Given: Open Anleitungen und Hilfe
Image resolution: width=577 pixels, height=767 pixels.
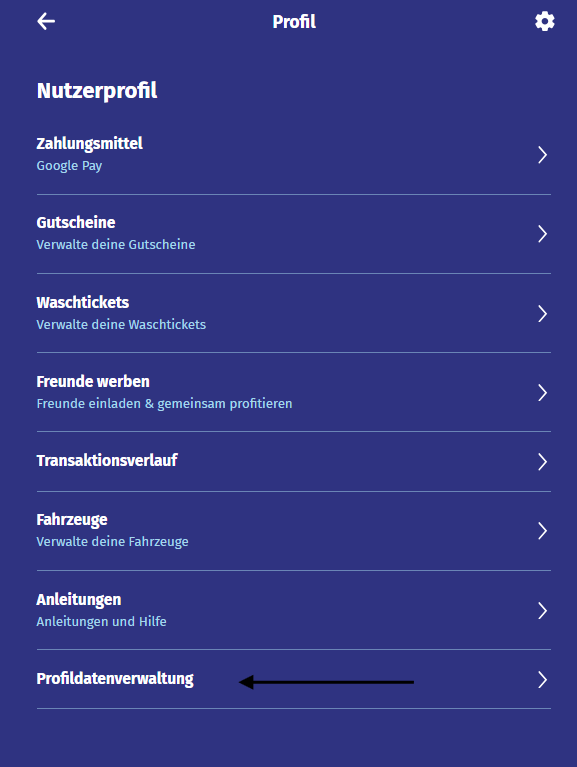Looking at the screenshot, I should [294, 610].
